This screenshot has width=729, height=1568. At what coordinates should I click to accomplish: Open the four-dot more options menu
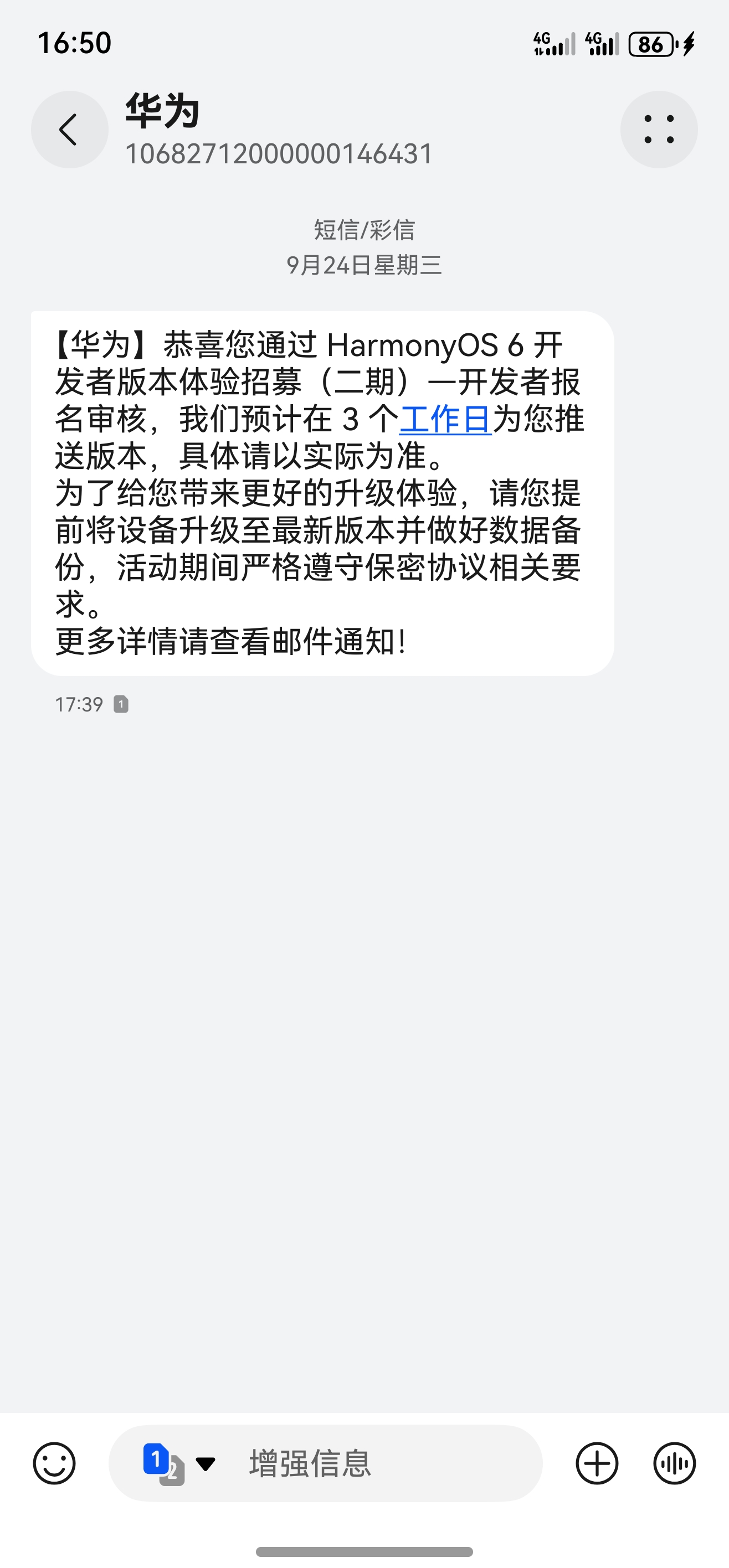tap(659, 130)
